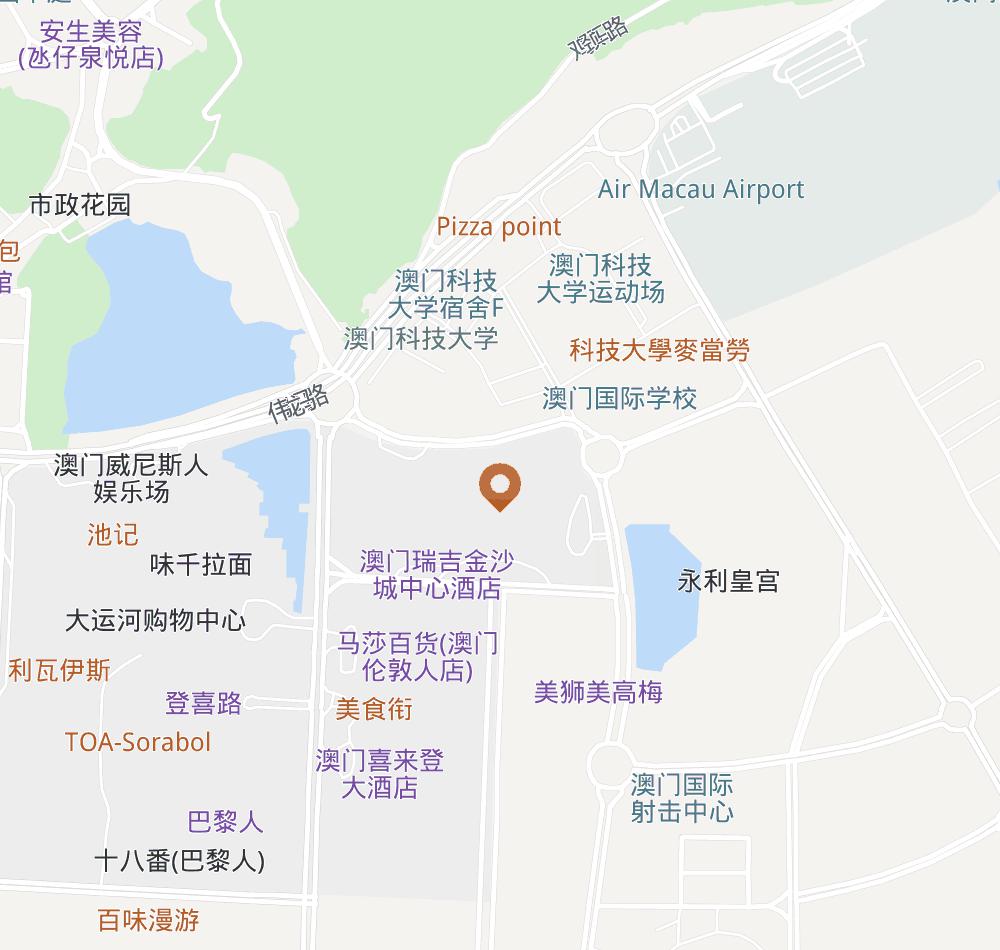Open 市政花园 park label
The image size is (1000, 950).
[x=80, y=206]
